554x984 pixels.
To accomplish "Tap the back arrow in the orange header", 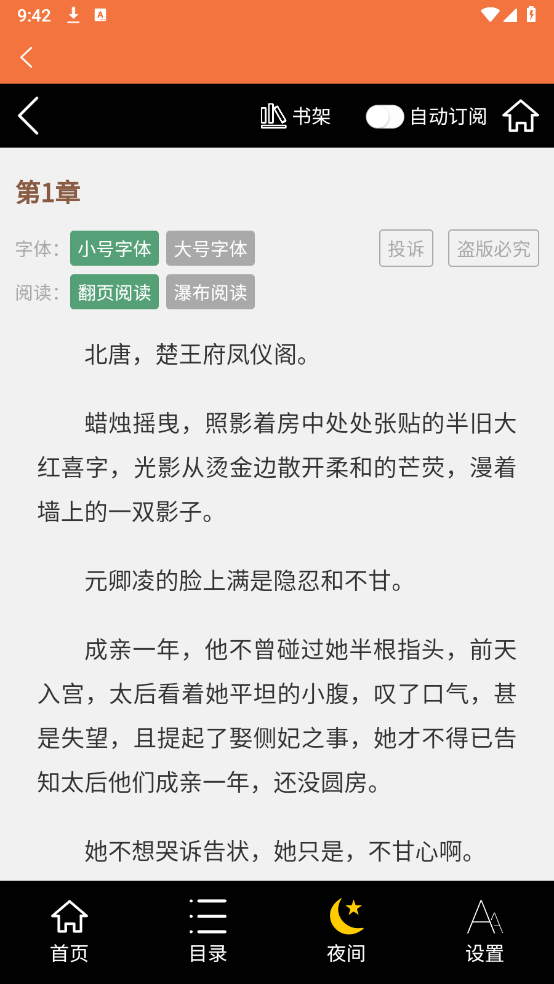I will 26,57.
